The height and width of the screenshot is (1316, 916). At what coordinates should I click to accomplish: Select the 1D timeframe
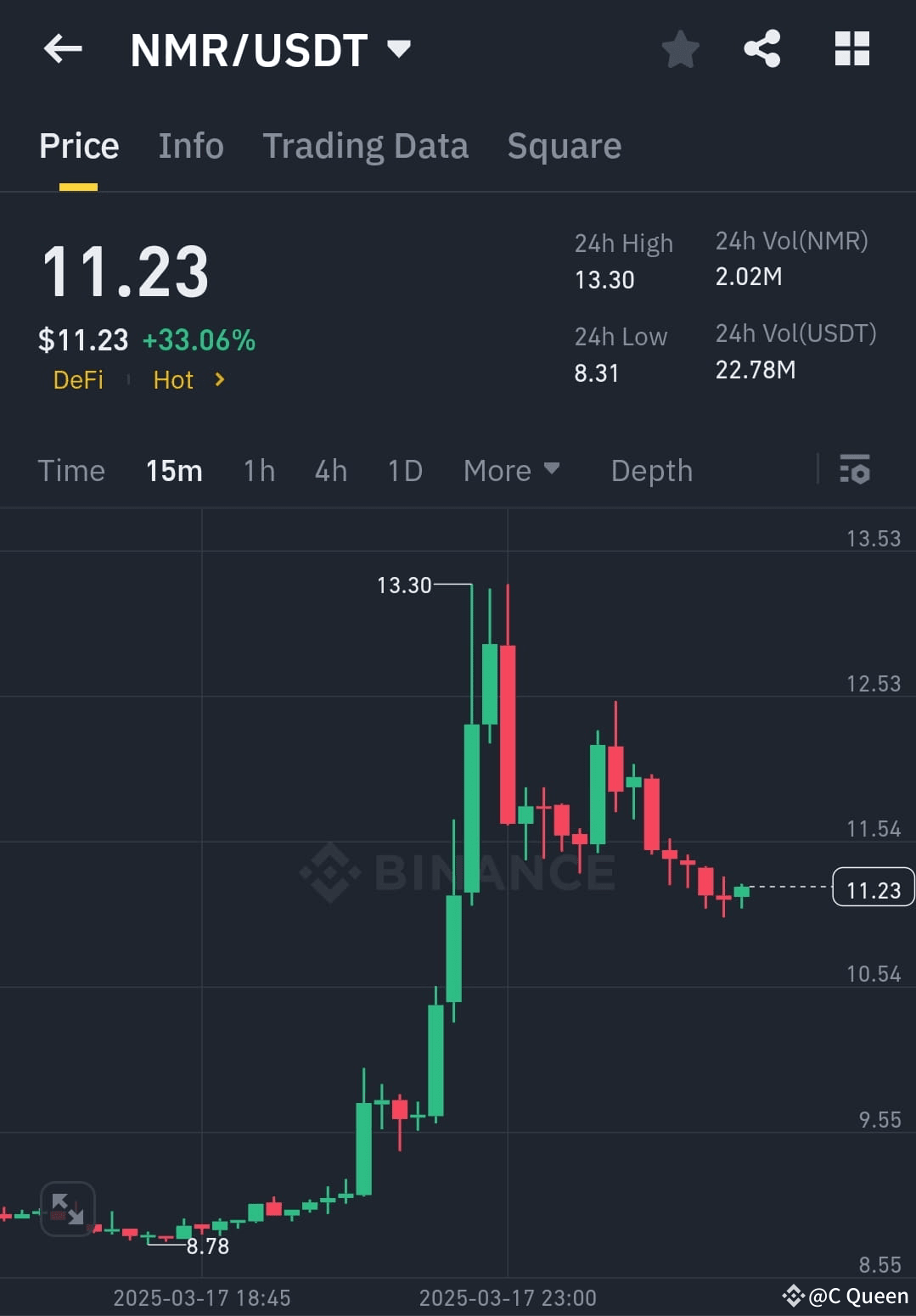coord(404,470)
